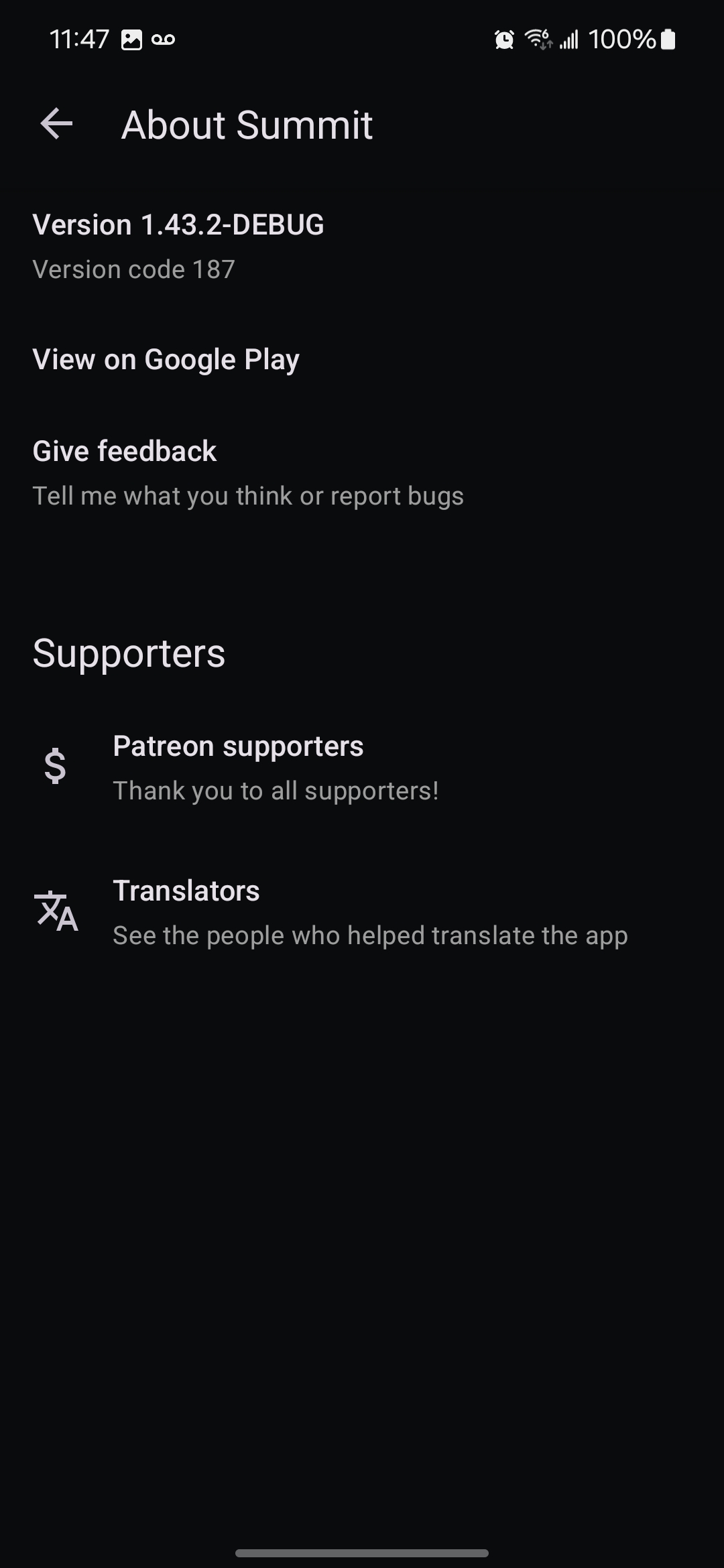Tap the Version 1.43.2-DEBUG row
The width and height of the screenshot is (724, 1568).
click(x=362, y=246)
